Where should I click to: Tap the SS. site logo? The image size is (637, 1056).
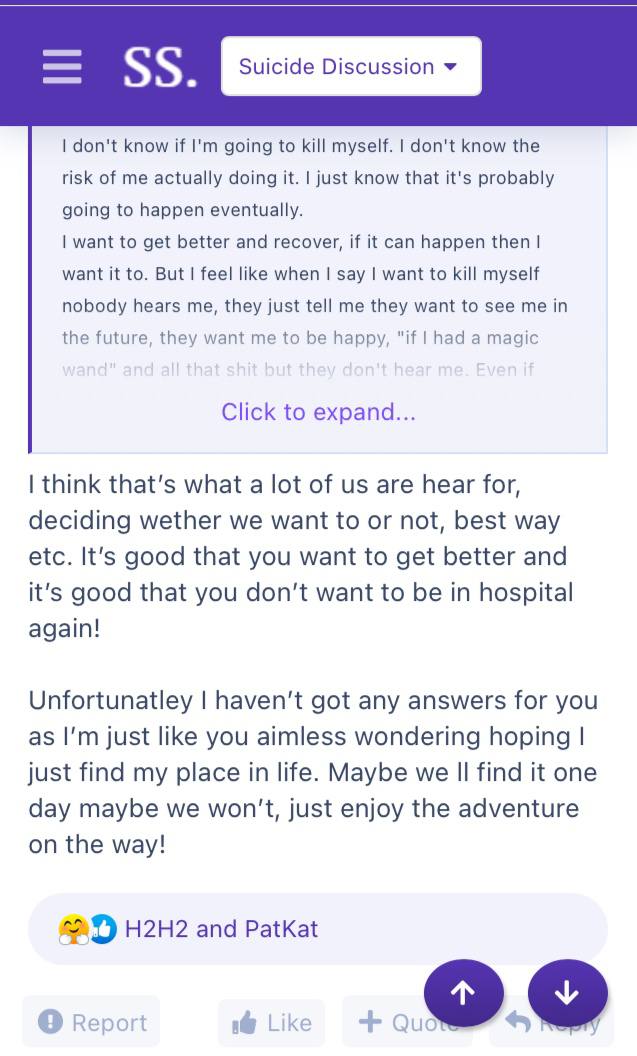coord(160,68)
